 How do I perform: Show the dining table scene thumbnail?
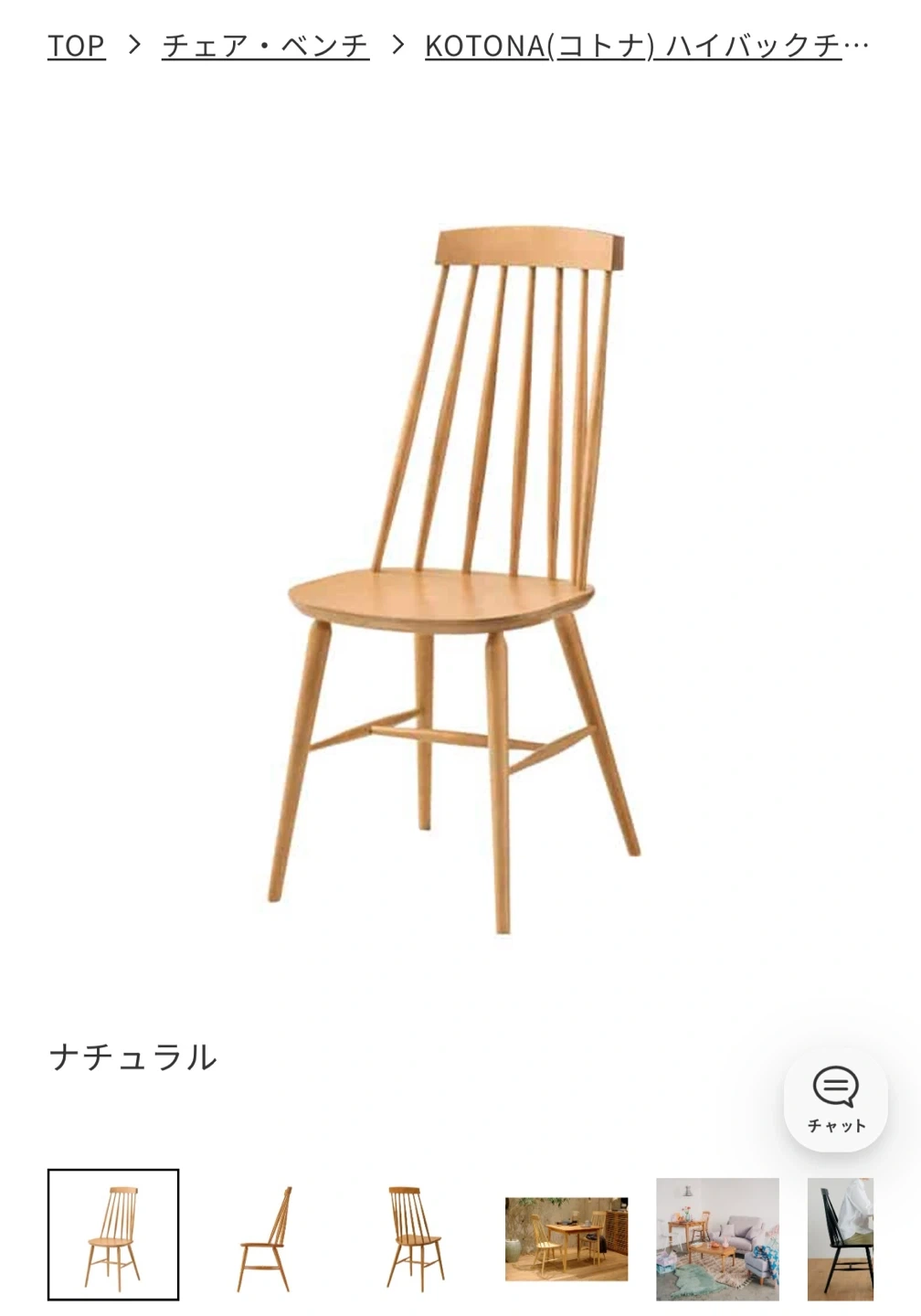(x=566, y=1238)
